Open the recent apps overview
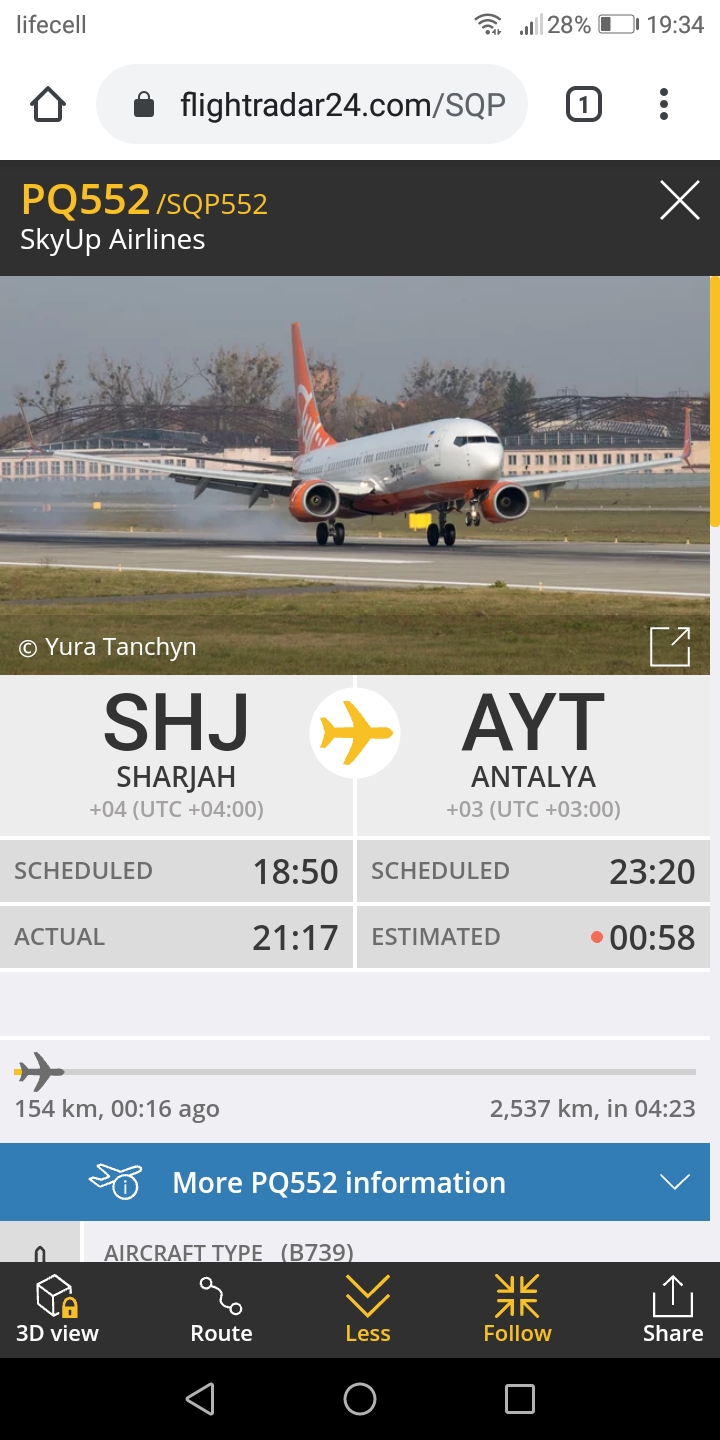The width and height of the screenshot is (720, 1440). click(x=519, y=1399)
